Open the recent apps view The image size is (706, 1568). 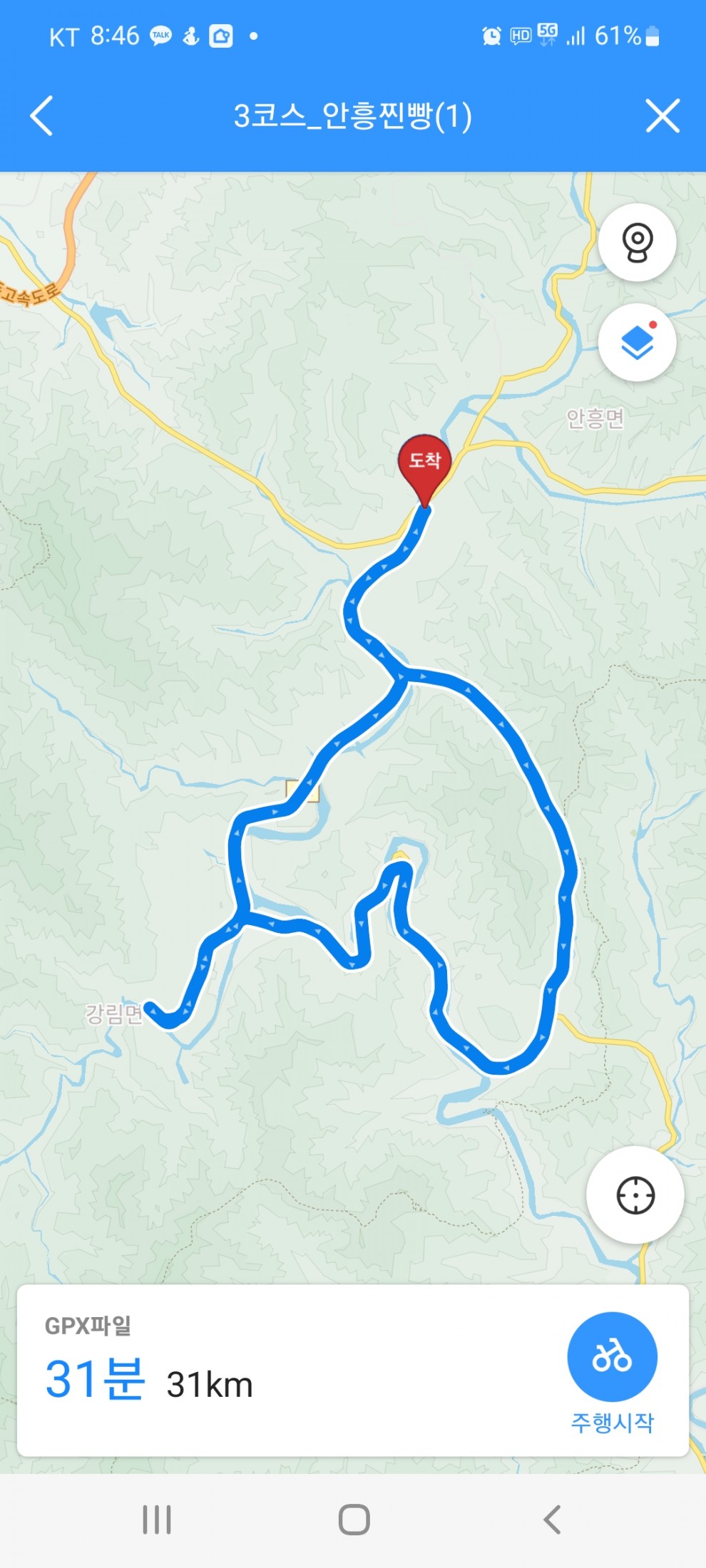[157, 1520]
